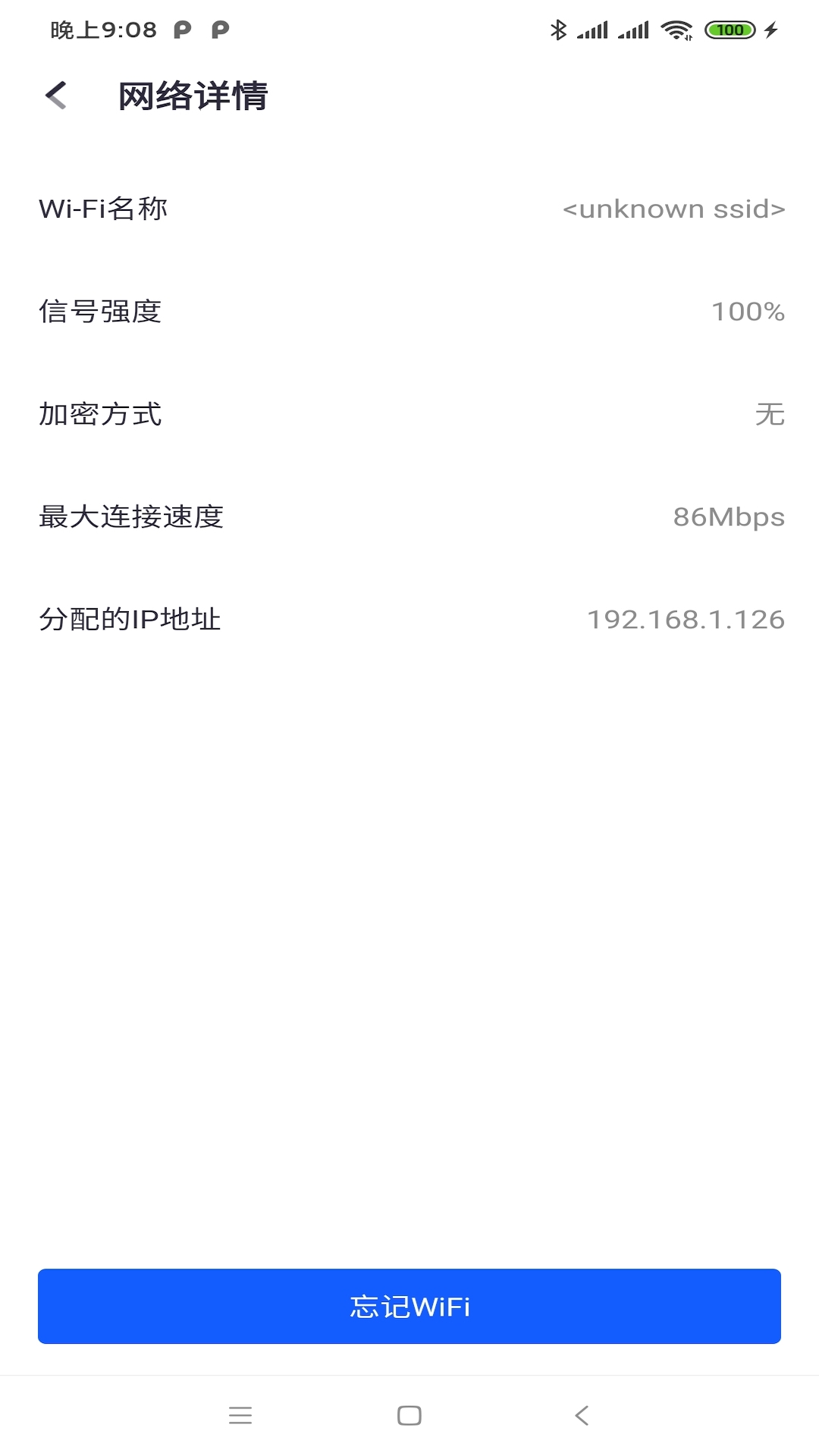Tap the 100% signal strength value
819x1456 pixels.
(x=748, y=312)
